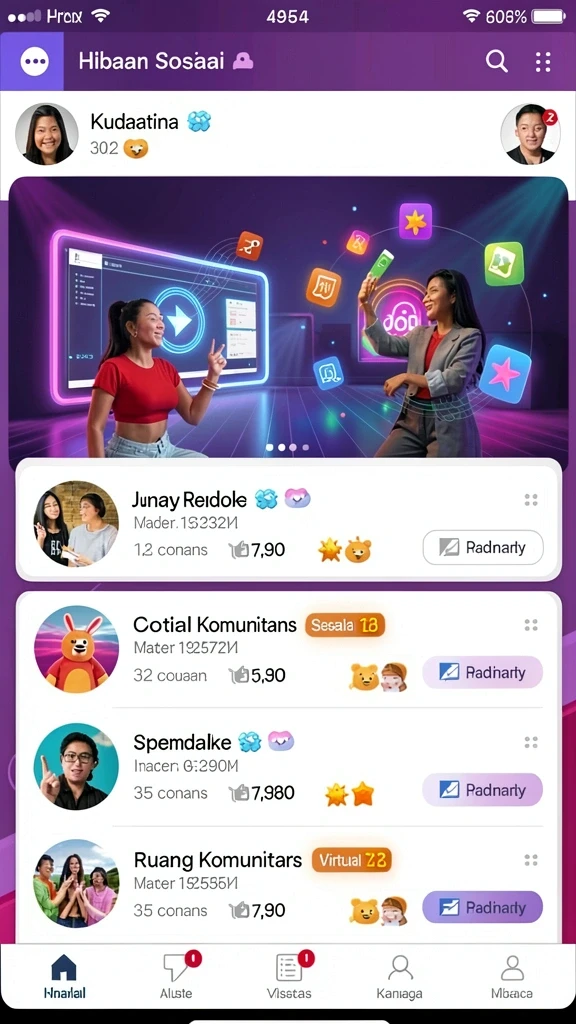Image resolution: width=576 pixels, height=1024 pixels.
Task: Open the featured neon banner
Action: pyautogui.click(x=288, y=320)
